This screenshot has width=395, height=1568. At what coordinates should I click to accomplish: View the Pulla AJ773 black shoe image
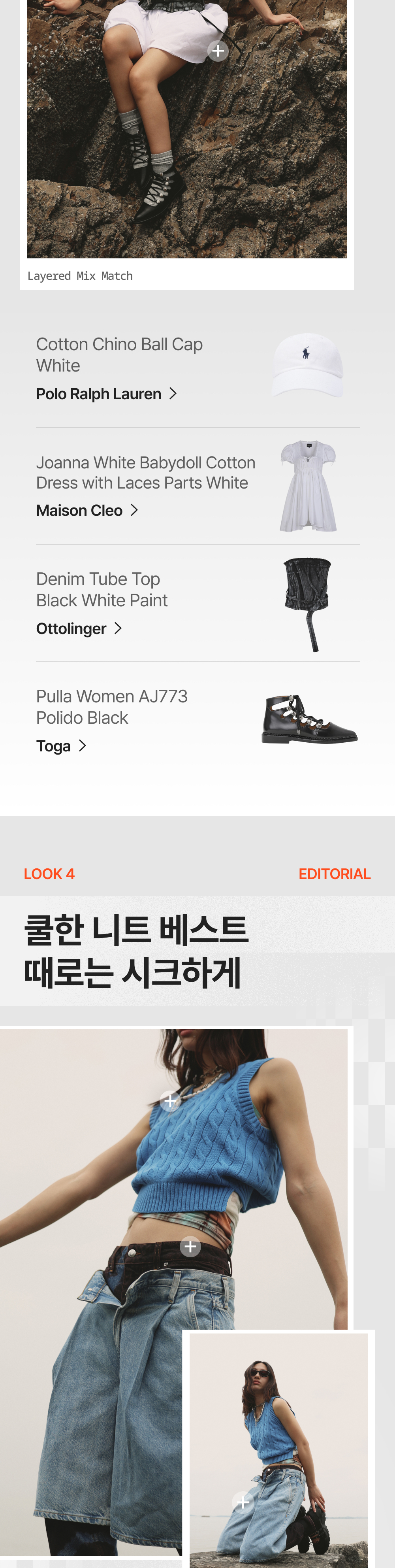[x=310, y=719]
